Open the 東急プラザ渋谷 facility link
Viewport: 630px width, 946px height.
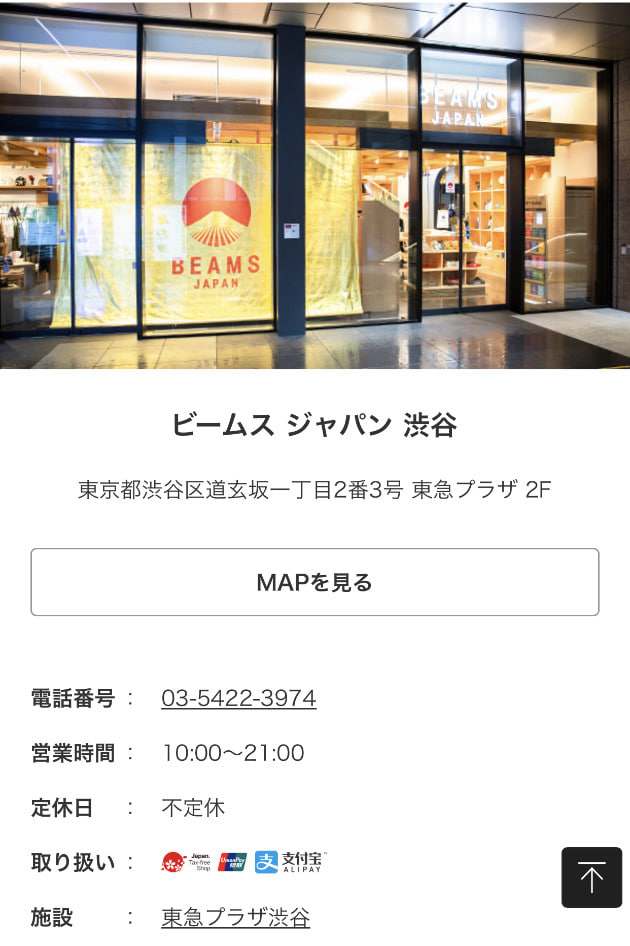(x=235, y=917)
